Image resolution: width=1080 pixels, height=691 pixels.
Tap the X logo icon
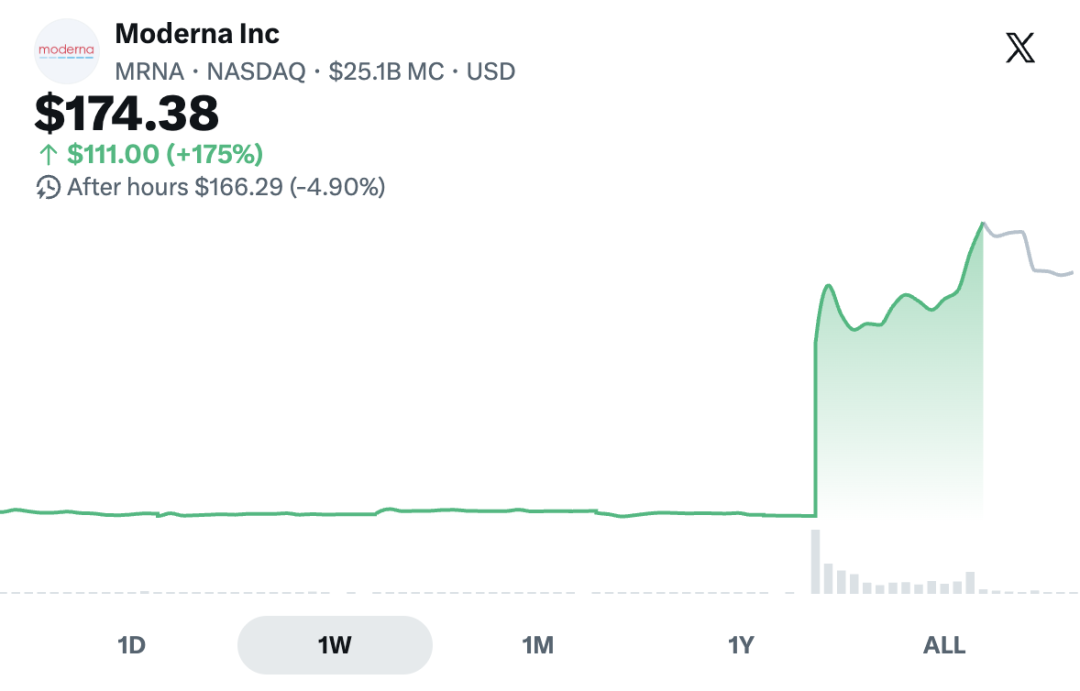pos(1020,48)
